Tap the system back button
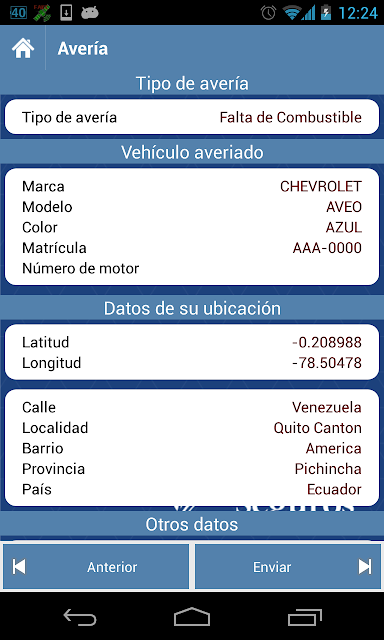384x640 pixels. click(x=80, y=617)
